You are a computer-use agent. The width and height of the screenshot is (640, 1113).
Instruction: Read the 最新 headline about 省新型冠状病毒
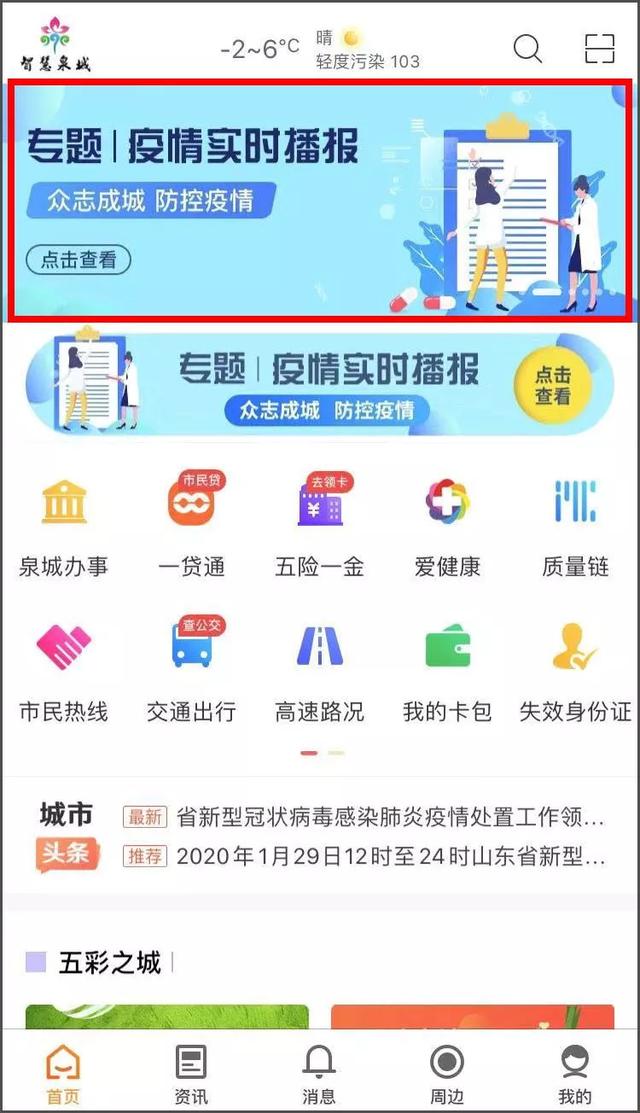390,818
